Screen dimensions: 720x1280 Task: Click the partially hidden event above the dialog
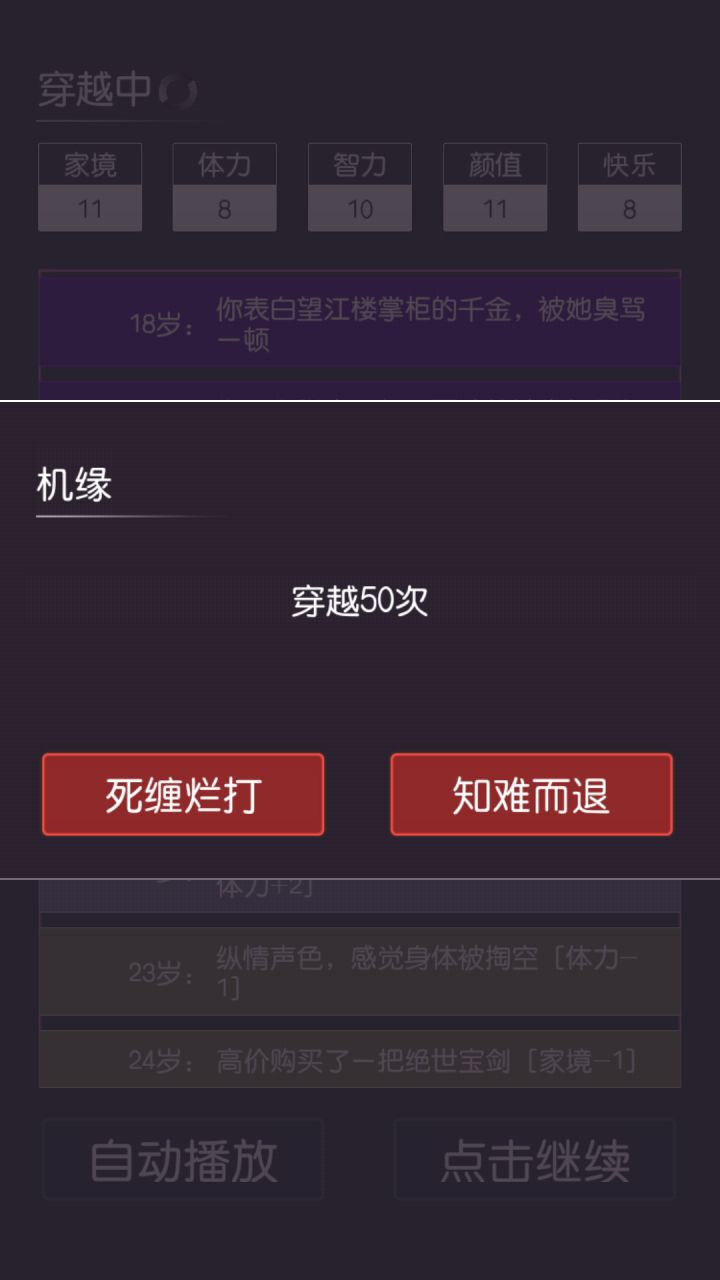click(360, 390)
